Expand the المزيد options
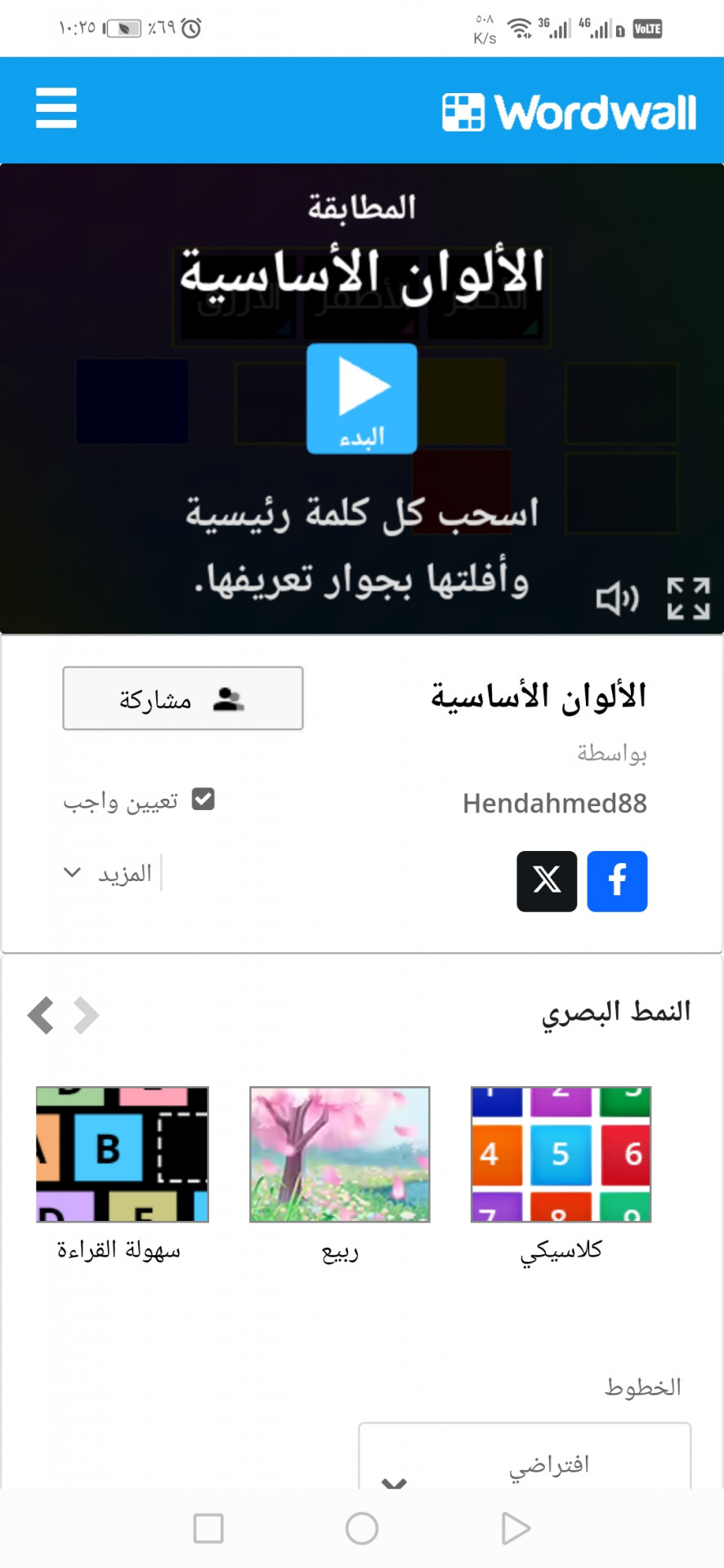 pos(110,873)
